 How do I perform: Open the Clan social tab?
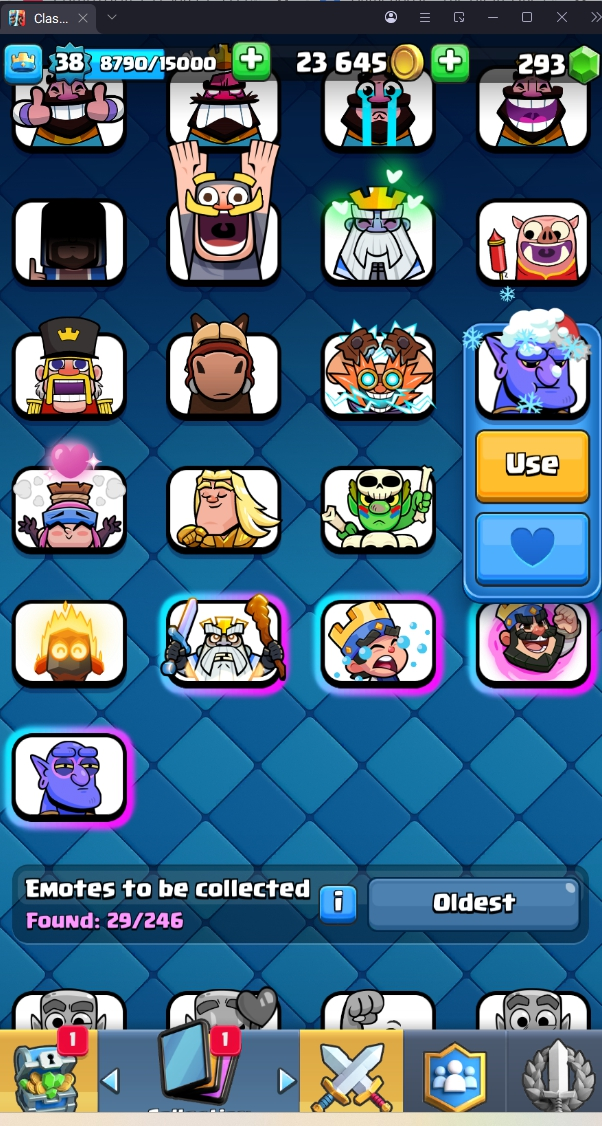tap(455, 1075)
